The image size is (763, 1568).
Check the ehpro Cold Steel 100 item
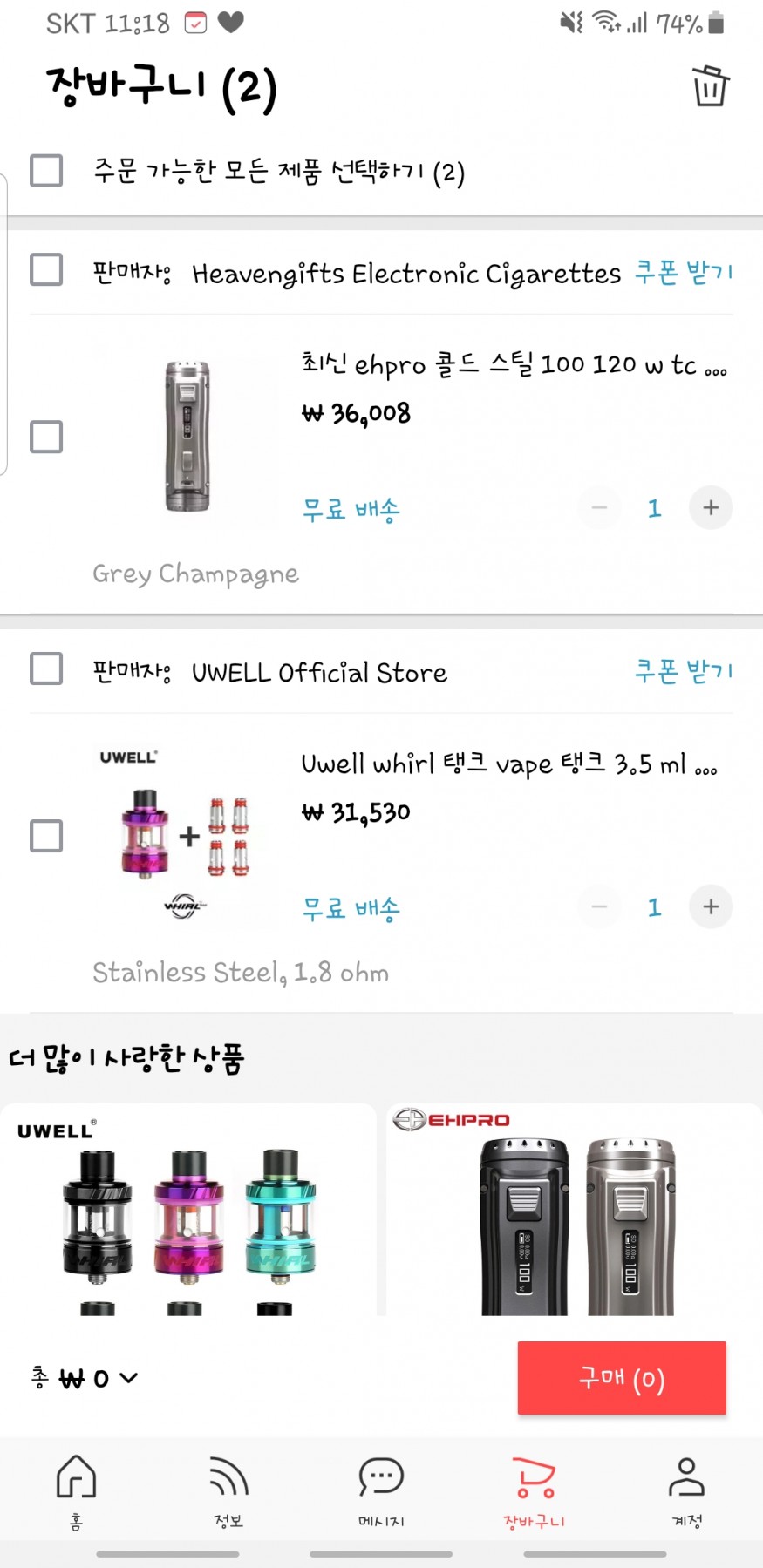46,437
